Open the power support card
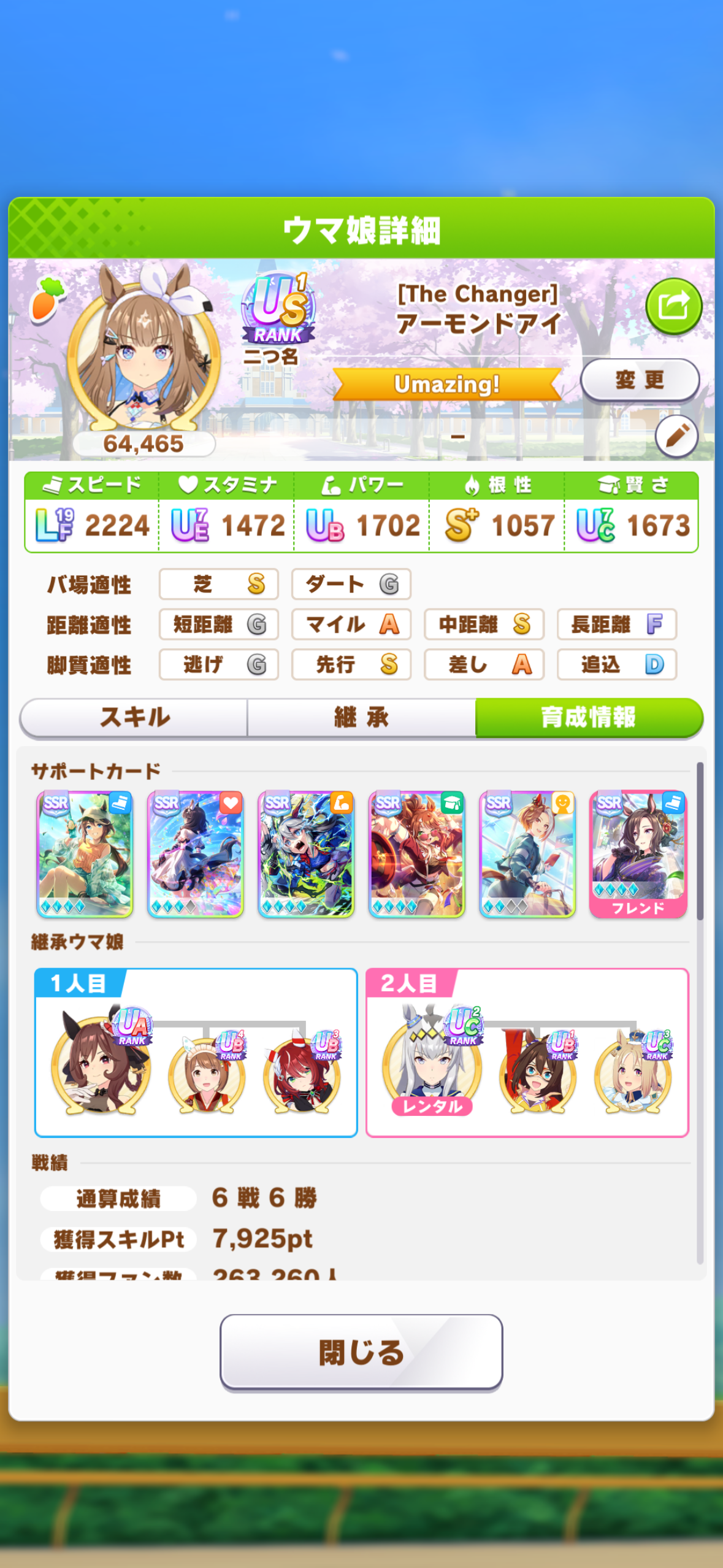 (x=306, y=854)
